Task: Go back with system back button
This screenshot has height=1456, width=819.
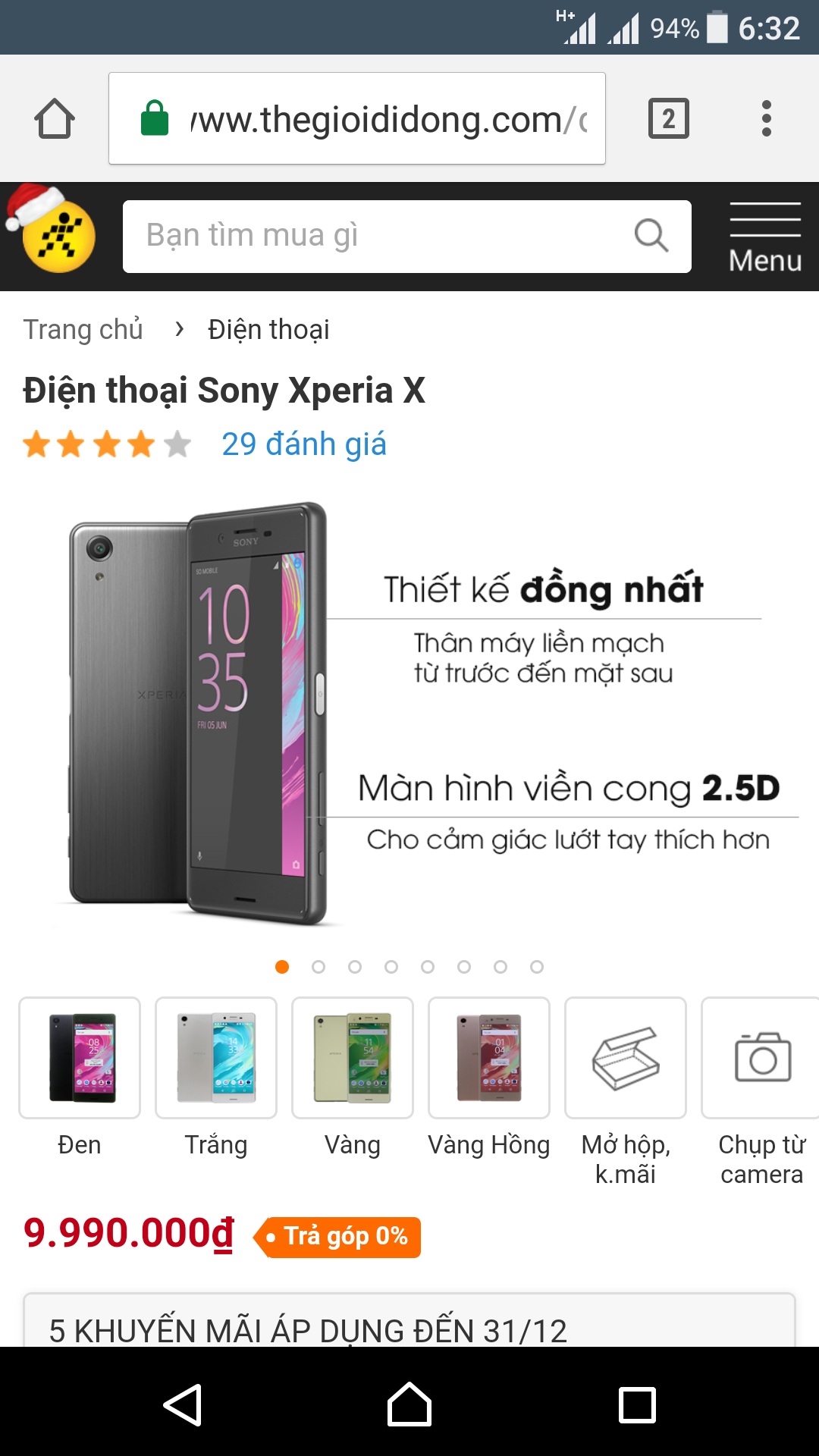Action: click(x=182, y=1405)
